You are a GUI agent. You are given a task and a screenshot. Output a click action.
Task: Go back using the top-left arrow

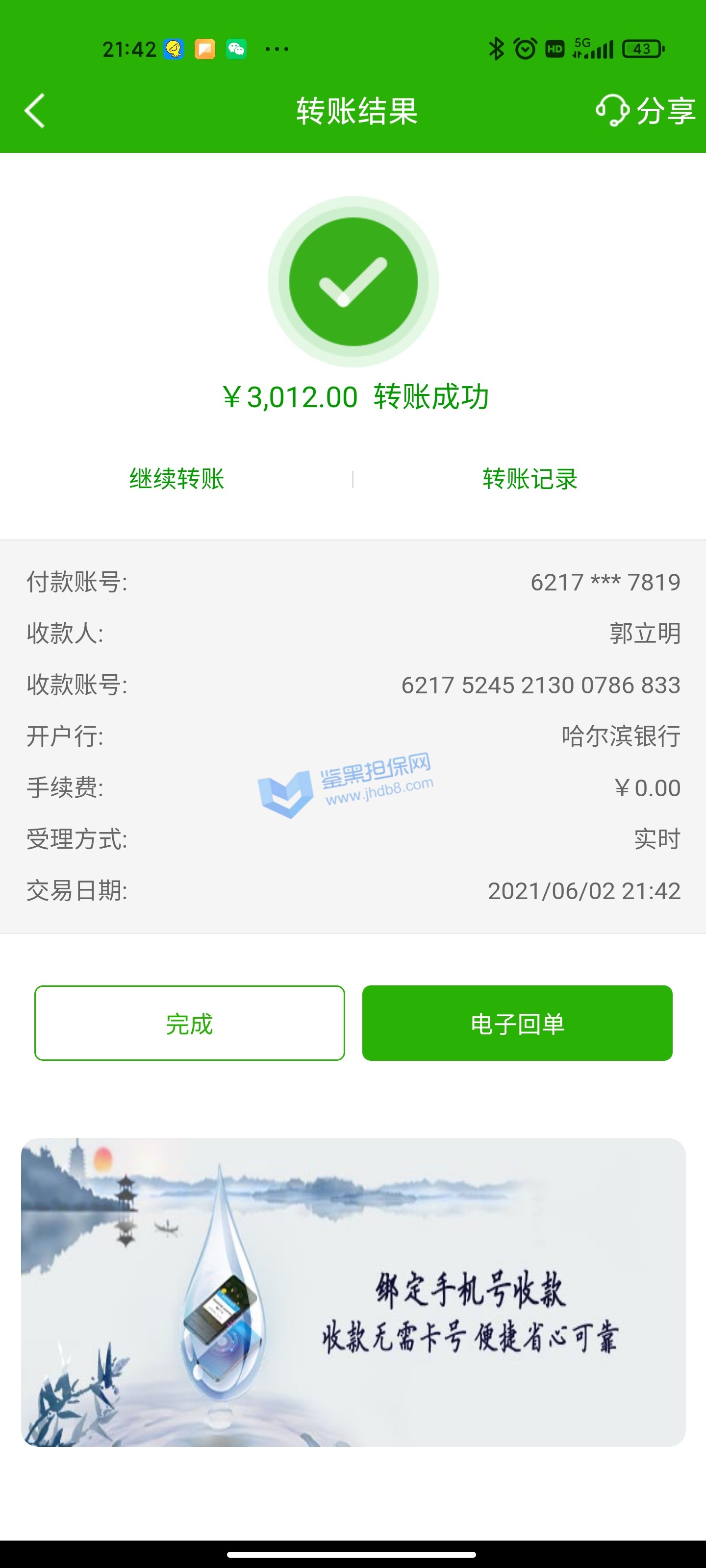[35, 111]
